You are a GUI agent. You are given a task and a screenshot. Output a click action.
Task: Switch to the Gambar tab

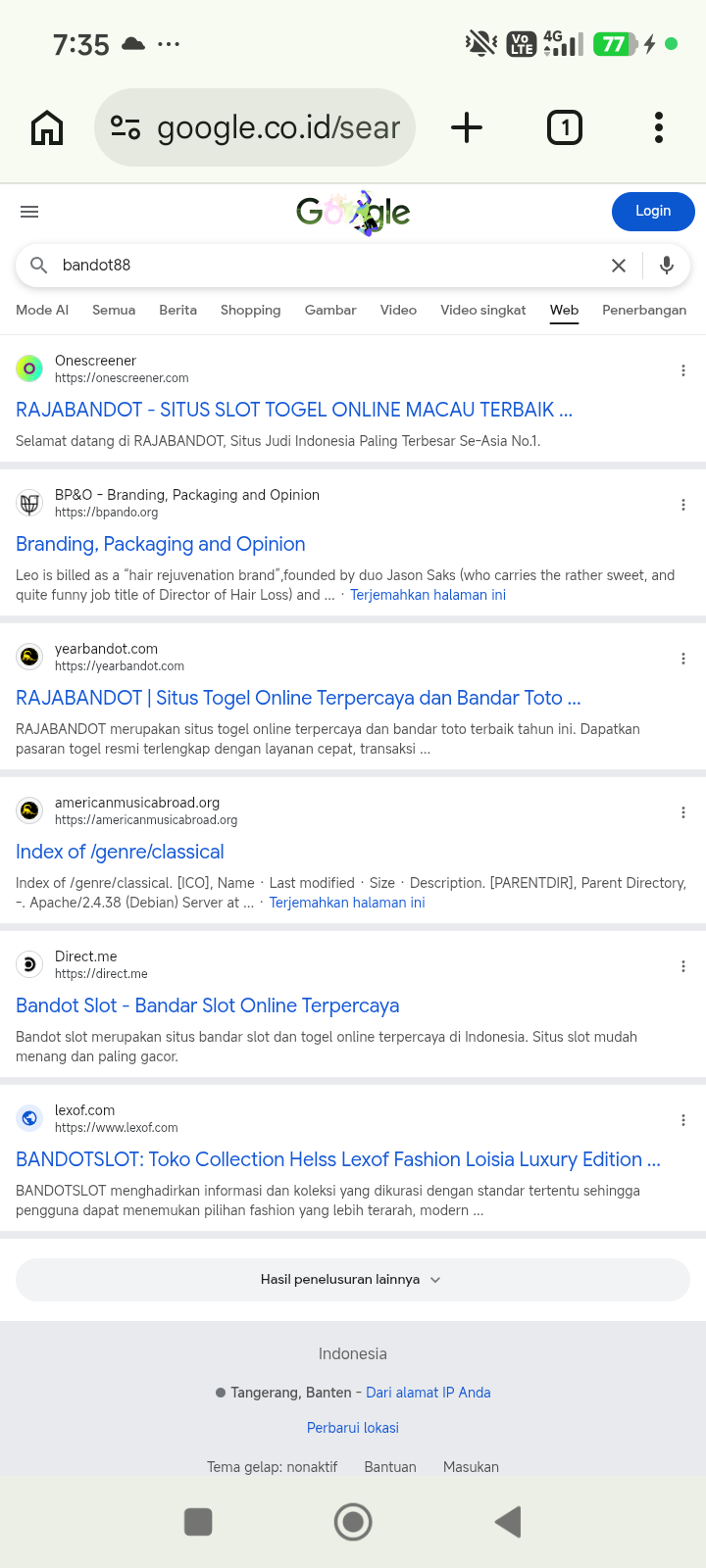tap(330, 310)
